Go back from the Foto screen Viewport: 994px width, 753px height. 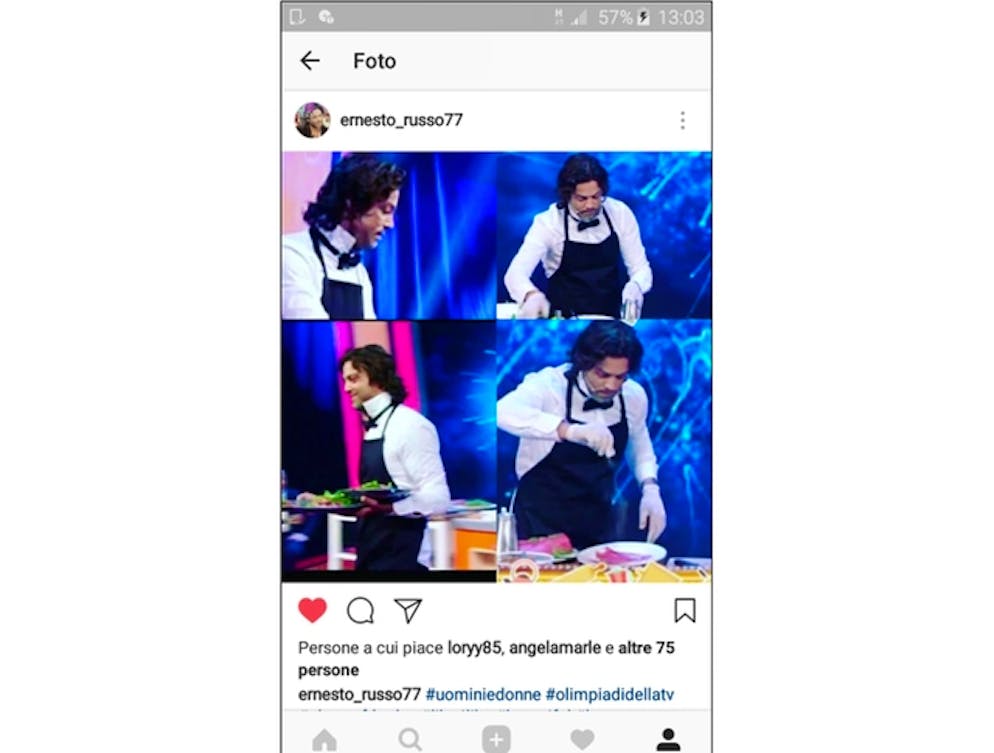click(310, 61)
